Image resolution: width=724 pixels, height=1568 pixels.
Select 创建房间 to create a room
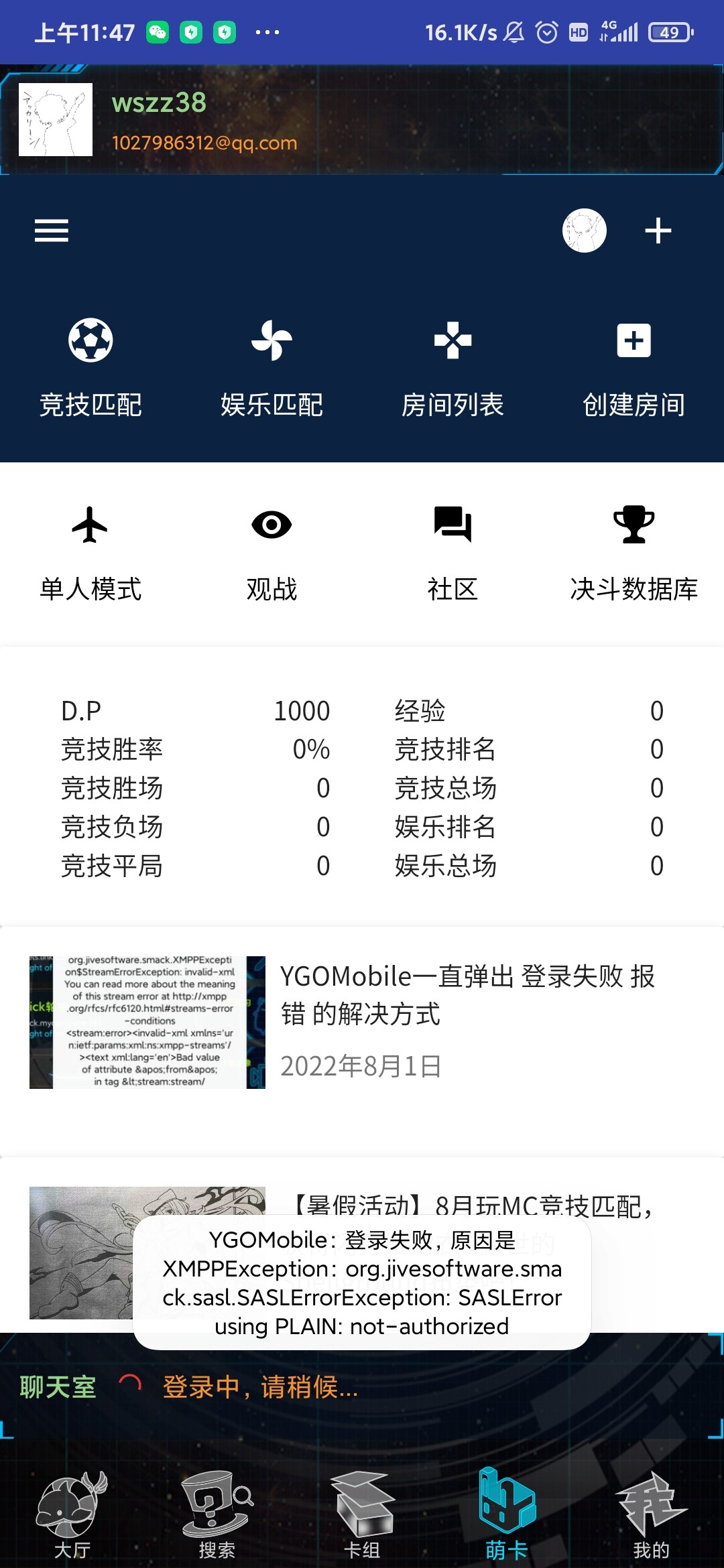[x=633, y=369]
